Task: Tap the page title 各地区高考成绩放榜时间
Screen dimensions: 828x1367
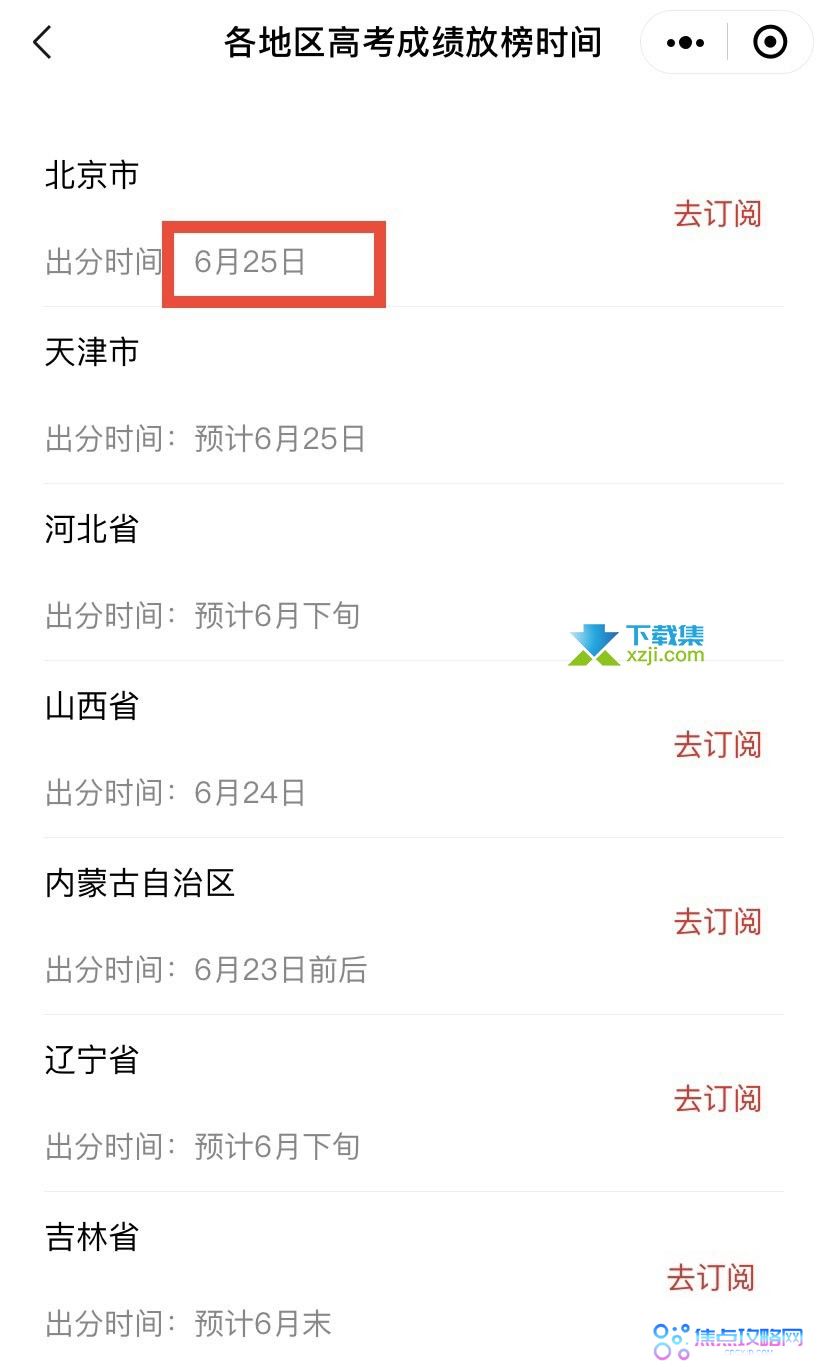Action: coord(413,43)
